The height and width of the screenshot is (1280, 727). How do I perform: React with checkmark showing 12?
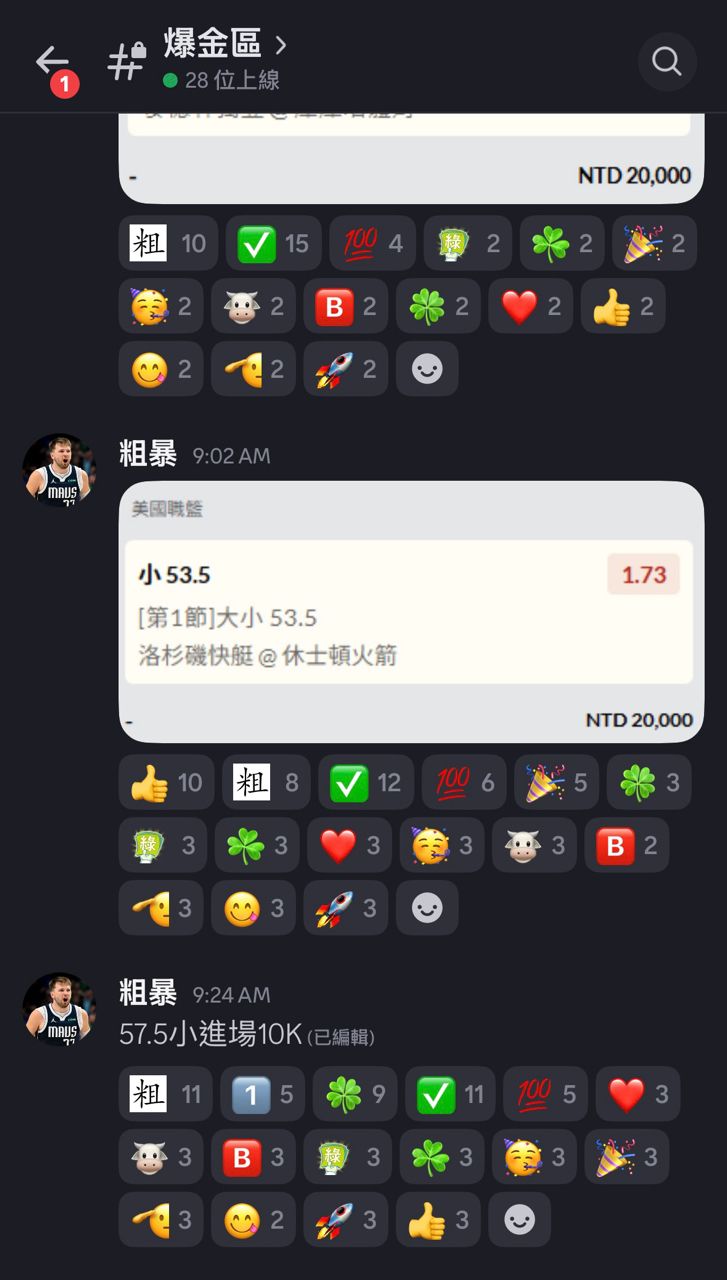[x=364, y=782]
